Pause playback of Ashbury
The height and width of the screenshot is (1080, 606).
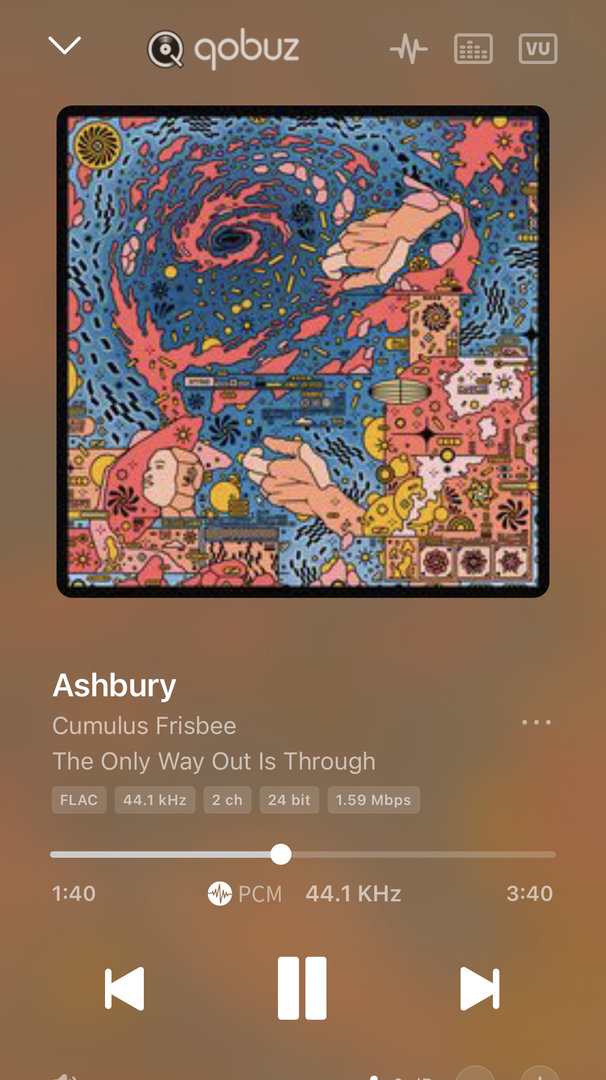pos(302,988)
